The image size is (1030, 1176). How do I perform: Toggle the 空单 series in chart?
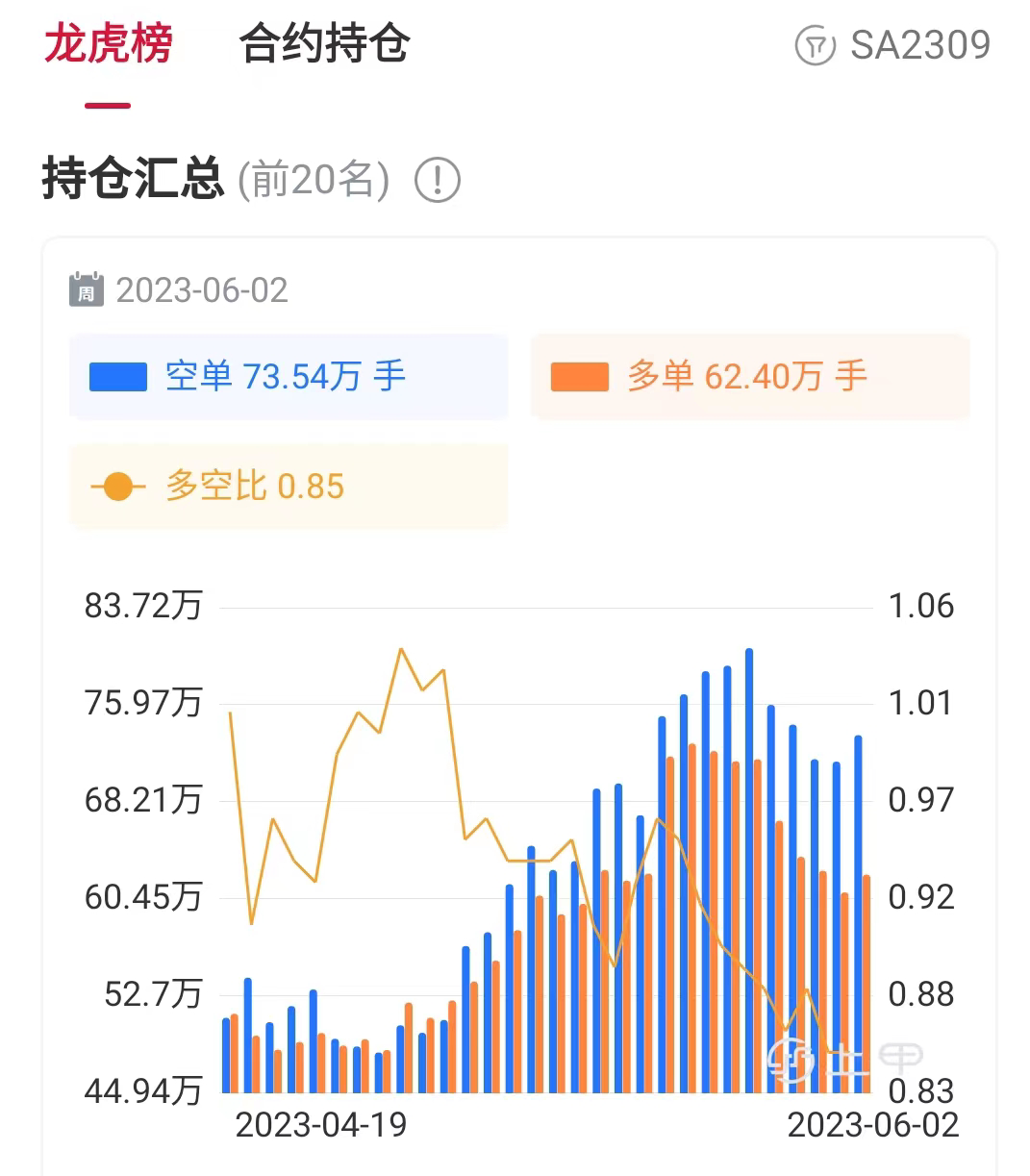coord(288,376)
